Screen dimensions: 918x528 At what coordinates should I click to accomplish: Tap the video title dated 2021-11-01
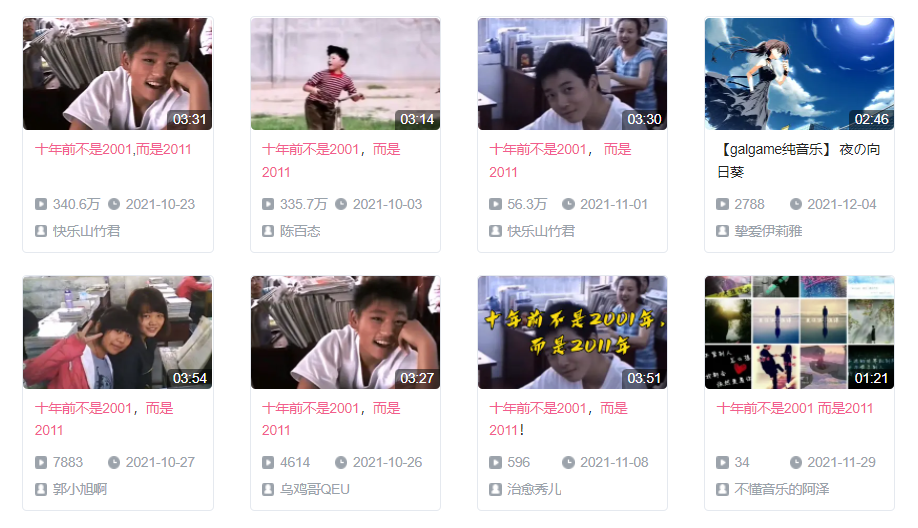[560, 160]
